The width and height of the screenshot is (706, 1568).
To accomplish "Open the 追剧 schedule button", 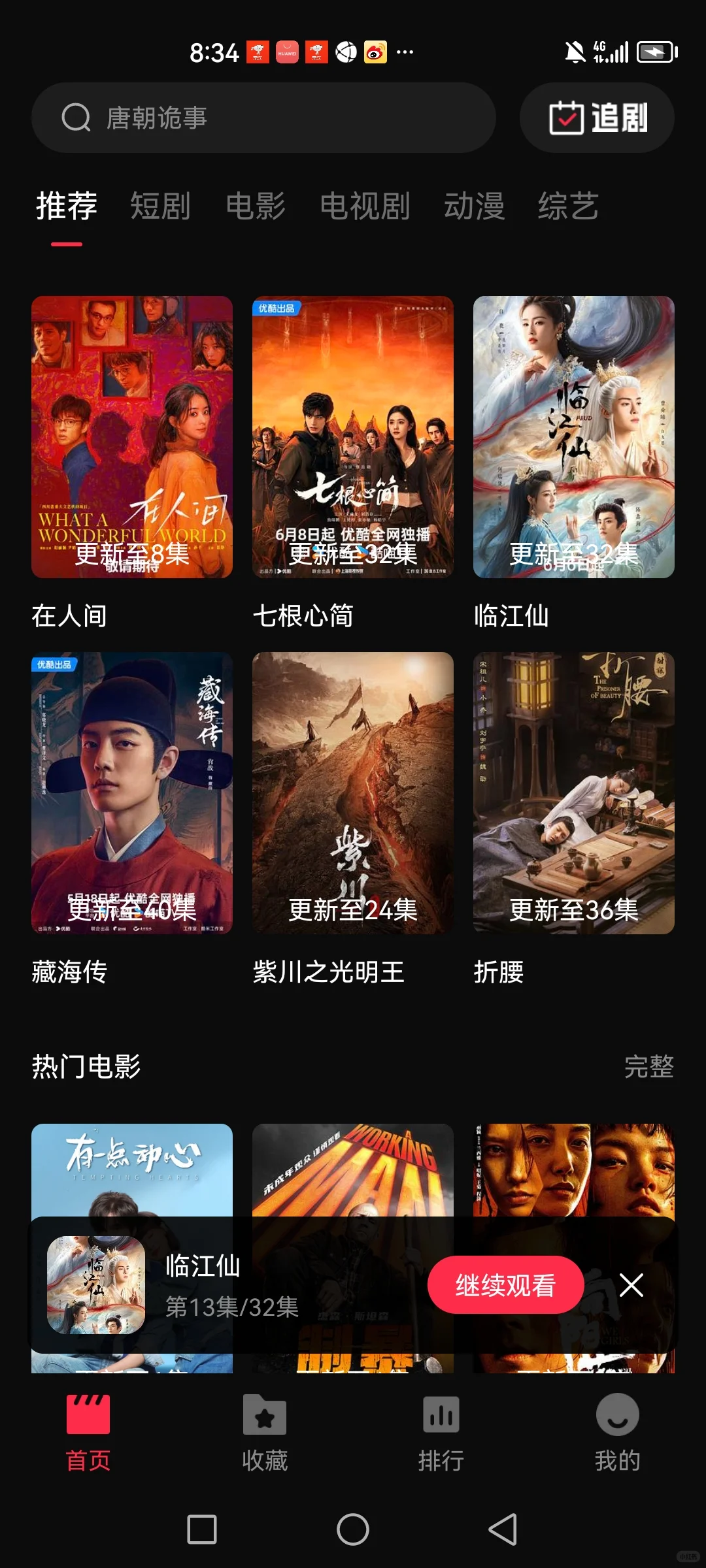I will click(597, 118).
